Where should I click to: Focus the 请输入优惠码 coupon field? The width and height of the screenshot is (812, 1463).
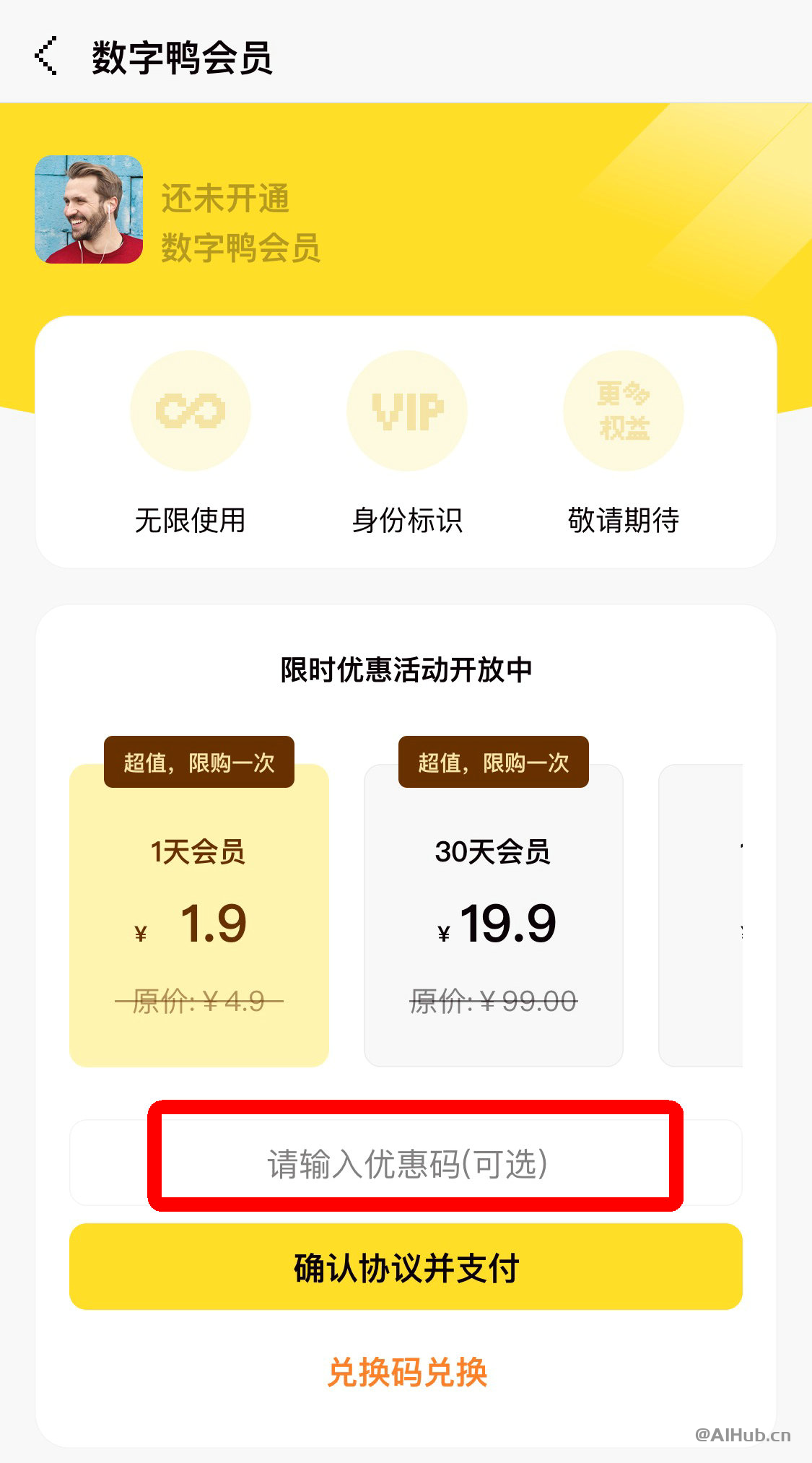coord(406,1163)
